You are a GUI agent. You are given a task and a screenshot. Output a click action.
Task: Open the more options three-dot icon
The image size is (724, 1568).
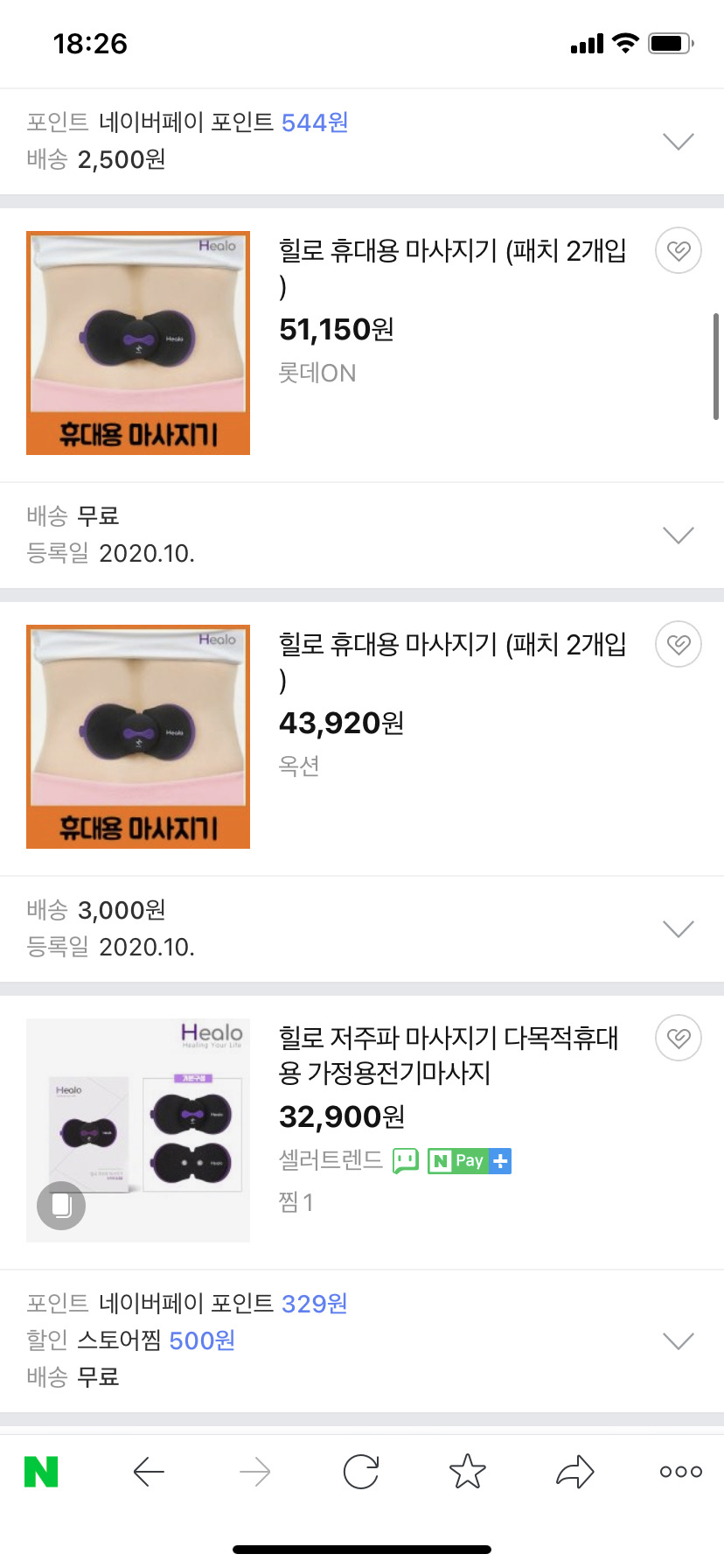[679, 1471]
